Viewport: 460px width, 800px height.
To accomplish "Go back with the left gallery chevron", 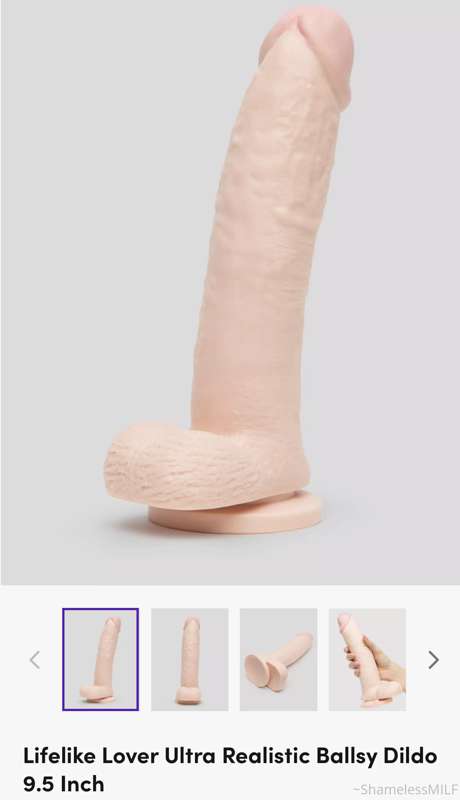I will 35,660.
